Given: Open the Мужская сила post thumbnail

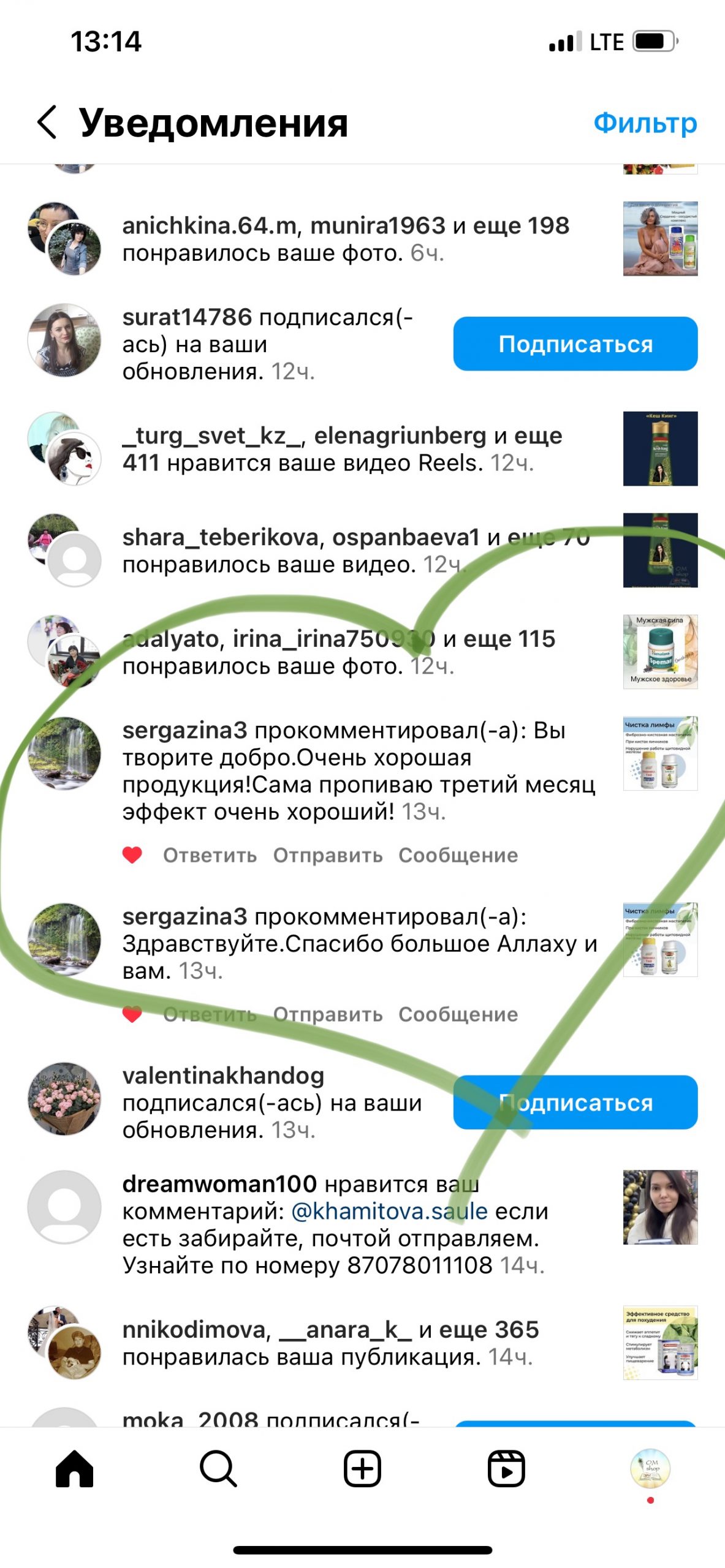Looking at the screenshot, I should click(660, 652).
